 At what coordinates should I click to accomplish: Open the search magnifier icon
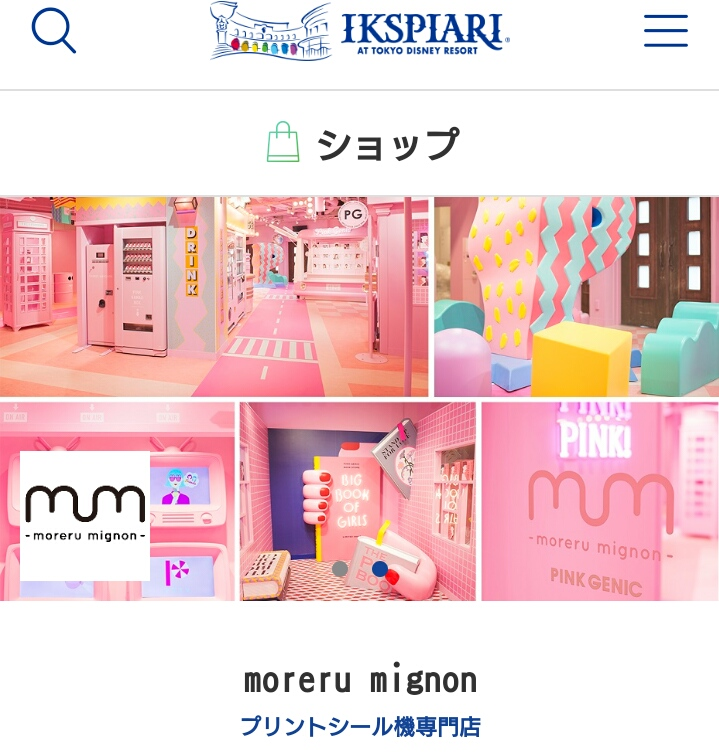[x=53, y=30]
